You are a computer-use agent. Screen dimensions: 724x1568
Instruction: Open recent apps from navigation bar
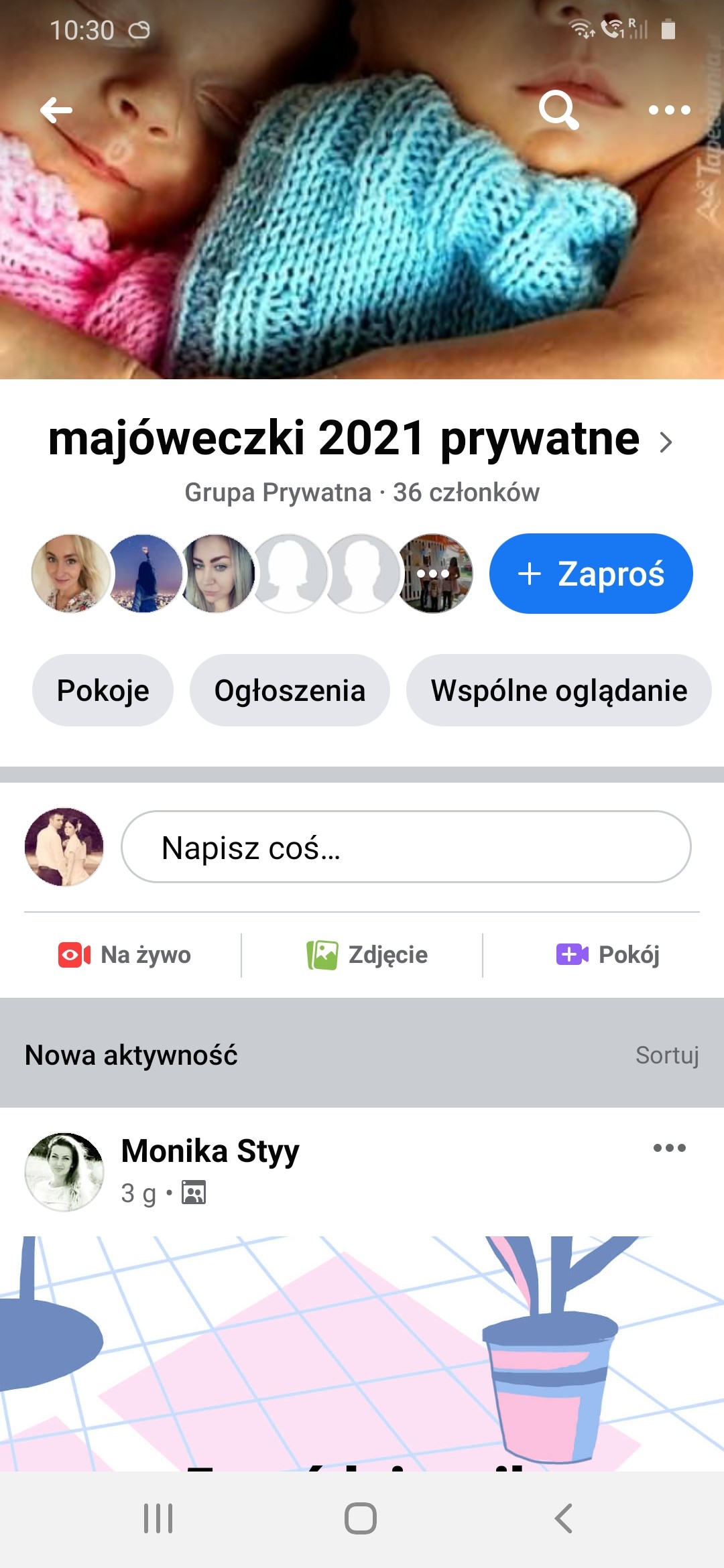(158, 1518)
